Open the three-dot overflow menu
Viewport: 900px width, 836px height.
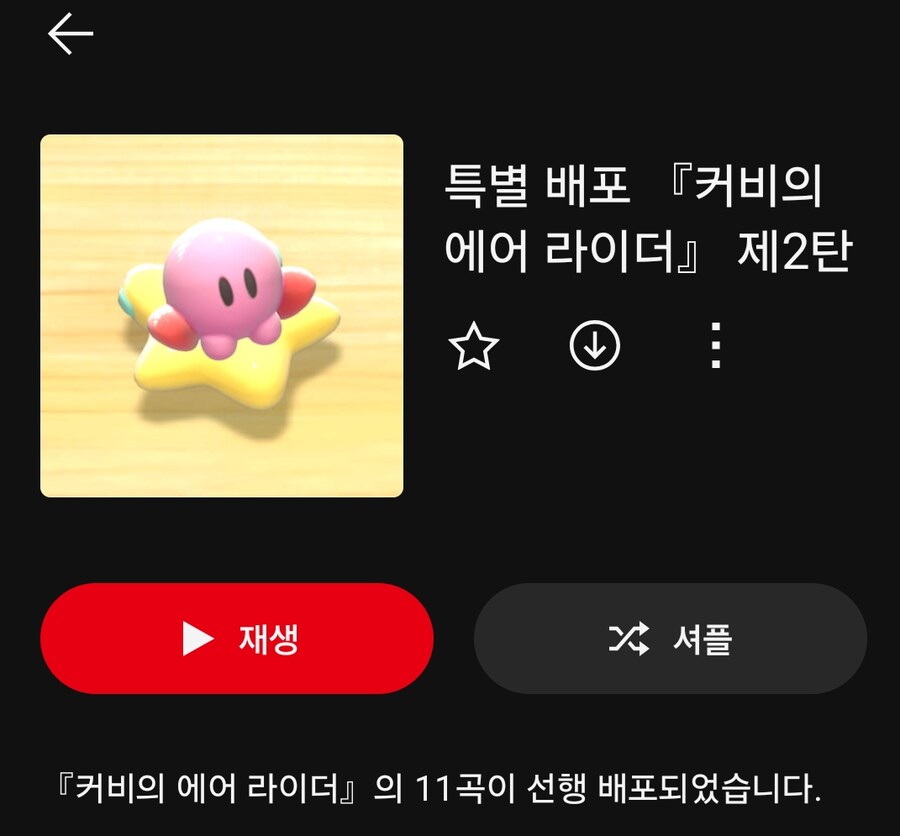tap(715, 346)
